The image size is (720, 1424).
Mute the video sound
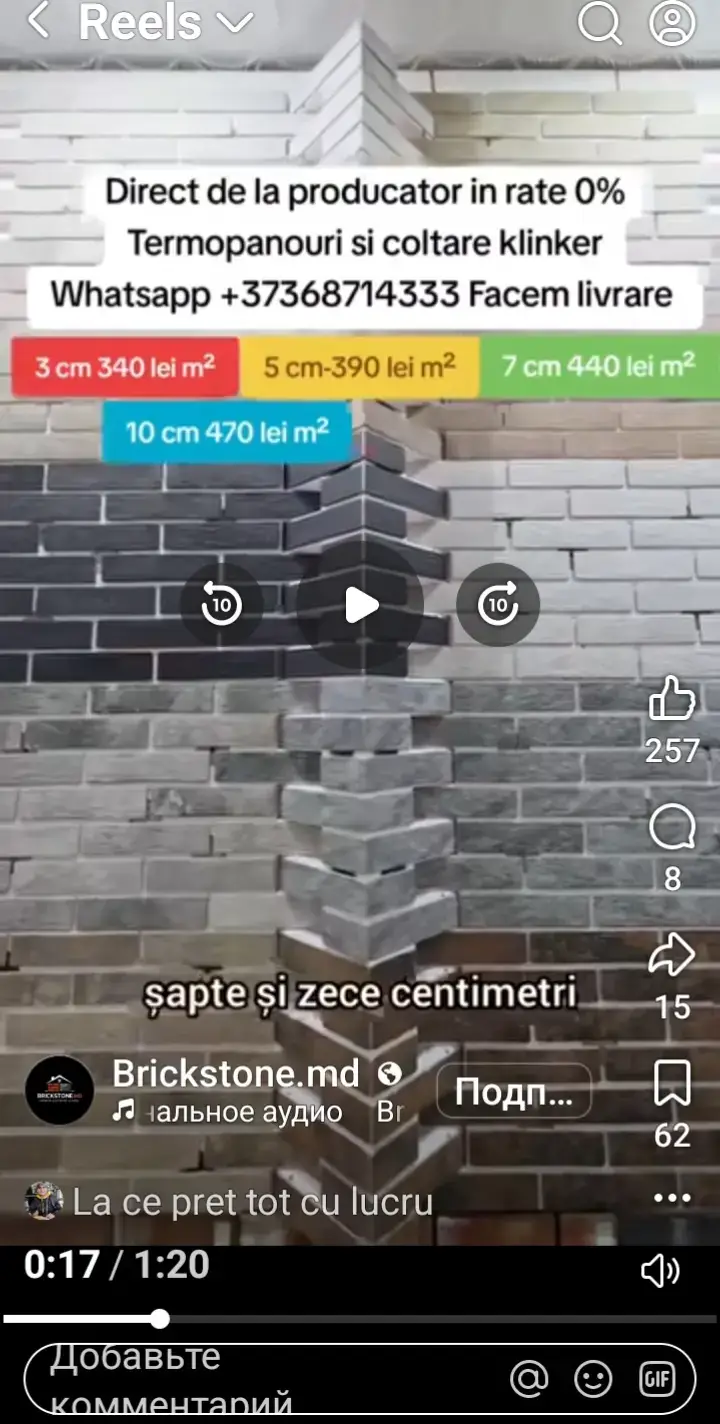660,1271
